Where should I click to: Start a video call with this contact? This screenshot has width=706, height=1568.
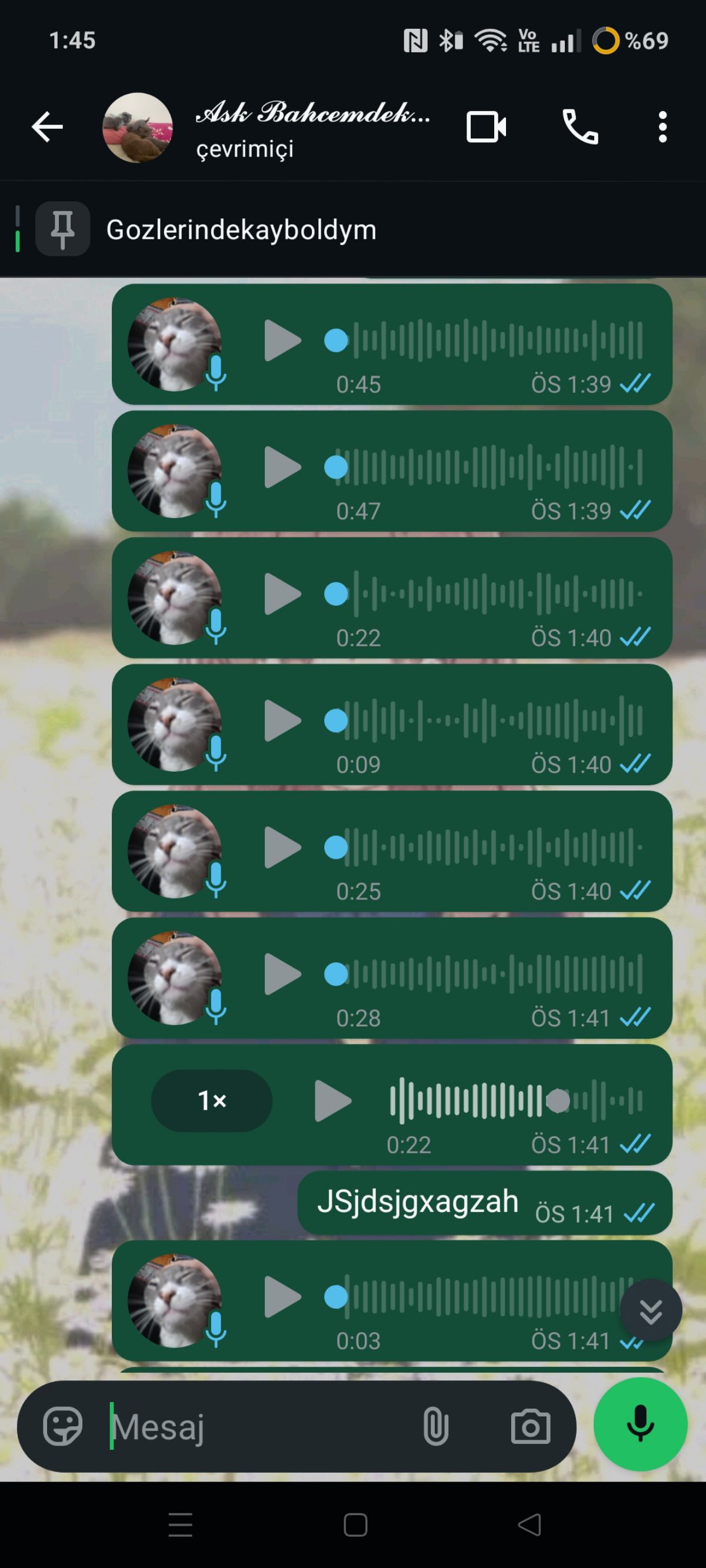coord(486,127)
